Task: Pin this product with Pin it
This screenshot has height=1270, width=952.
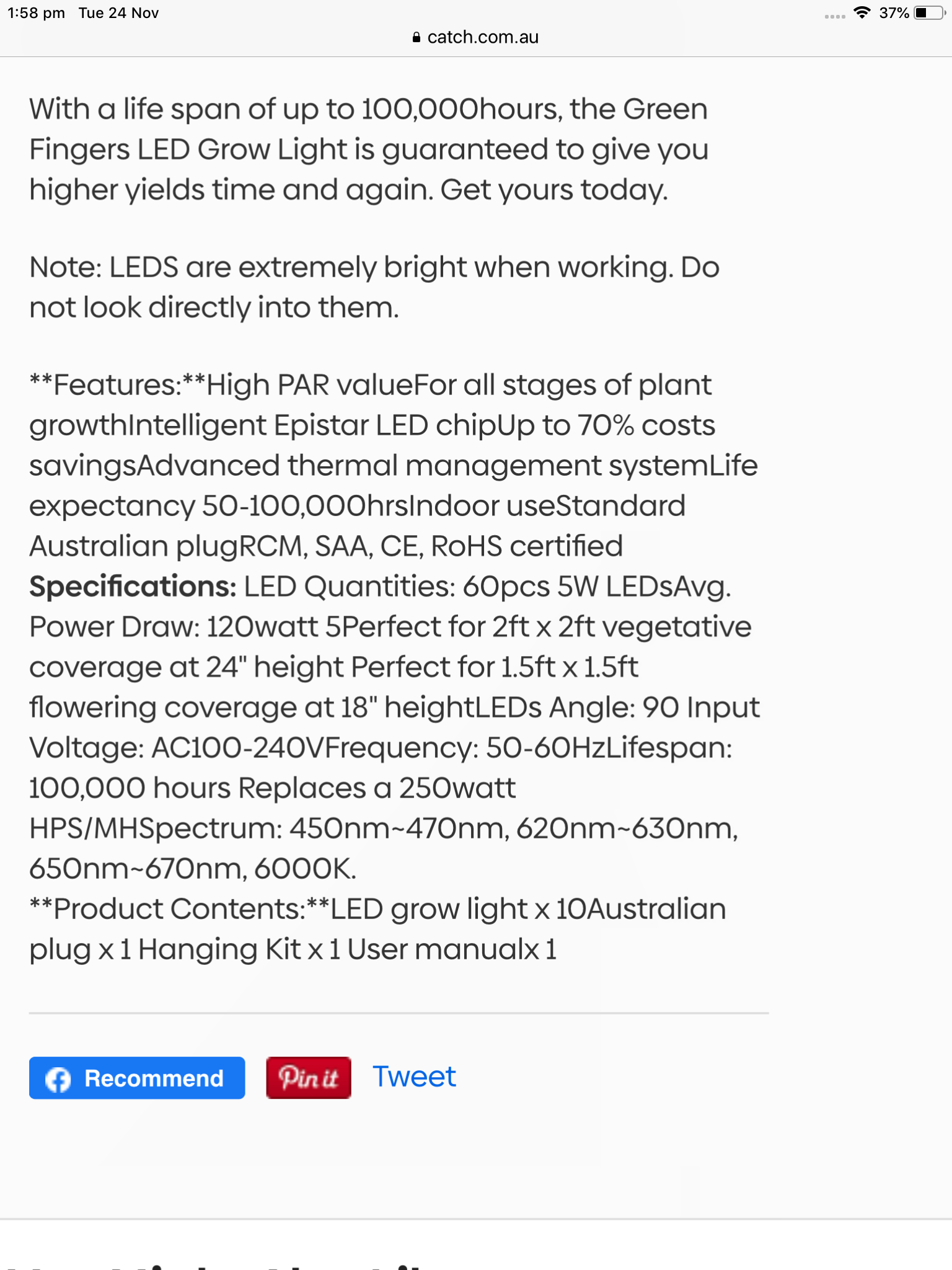Action: [x=309, y=1078]
